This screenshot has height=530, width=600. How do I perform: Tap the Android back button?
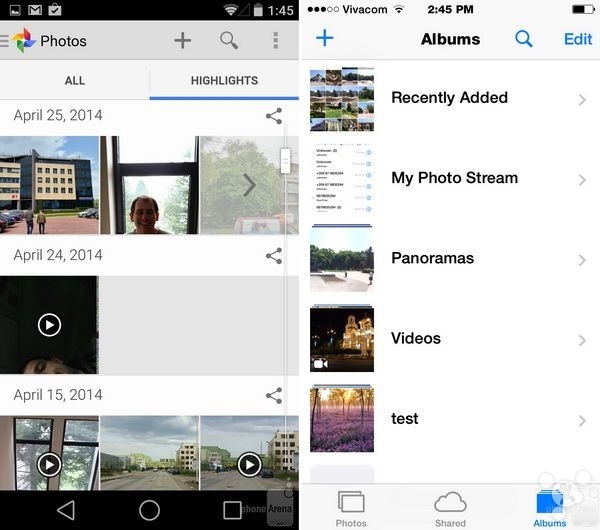(66, 510)
